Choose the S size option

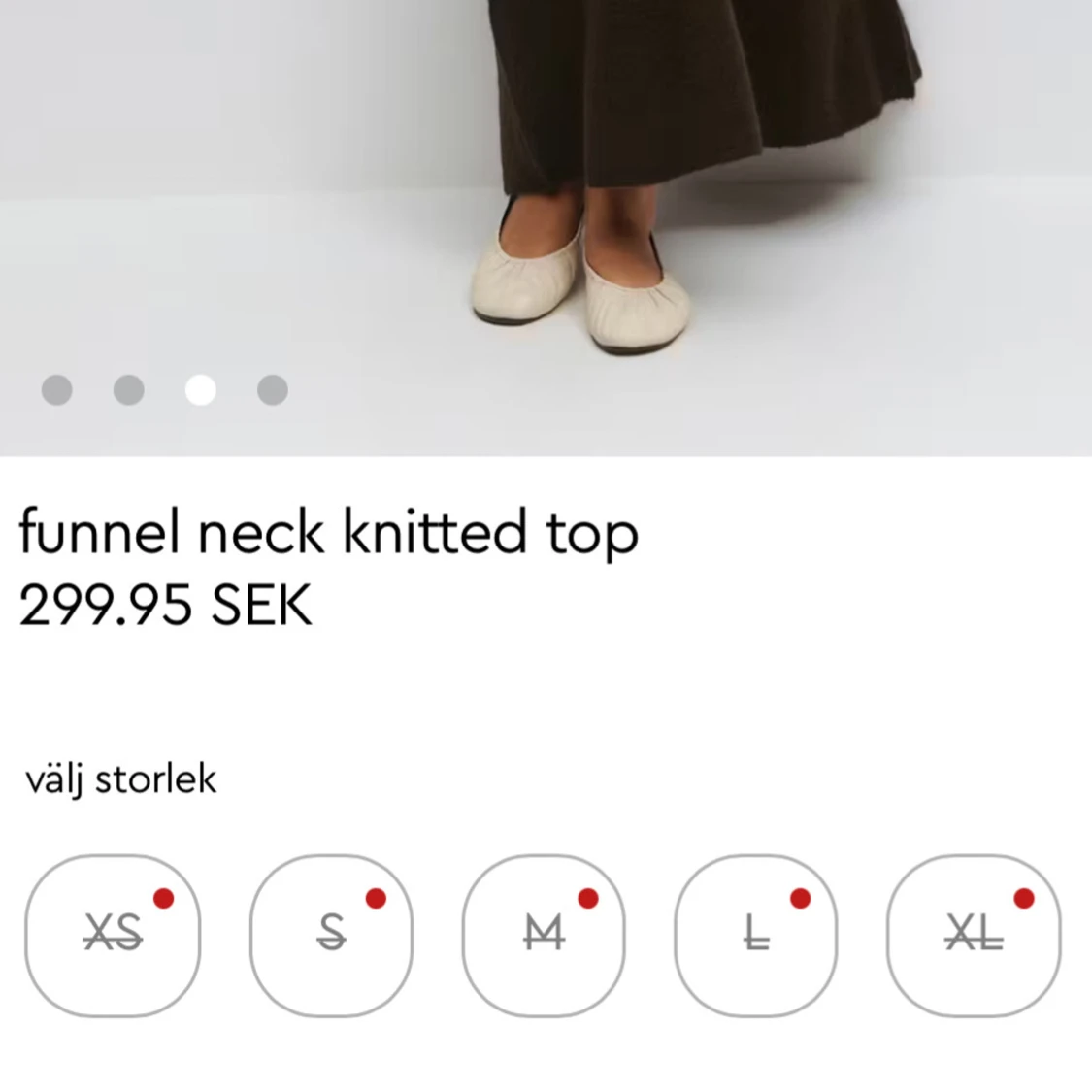coord(331,936)
